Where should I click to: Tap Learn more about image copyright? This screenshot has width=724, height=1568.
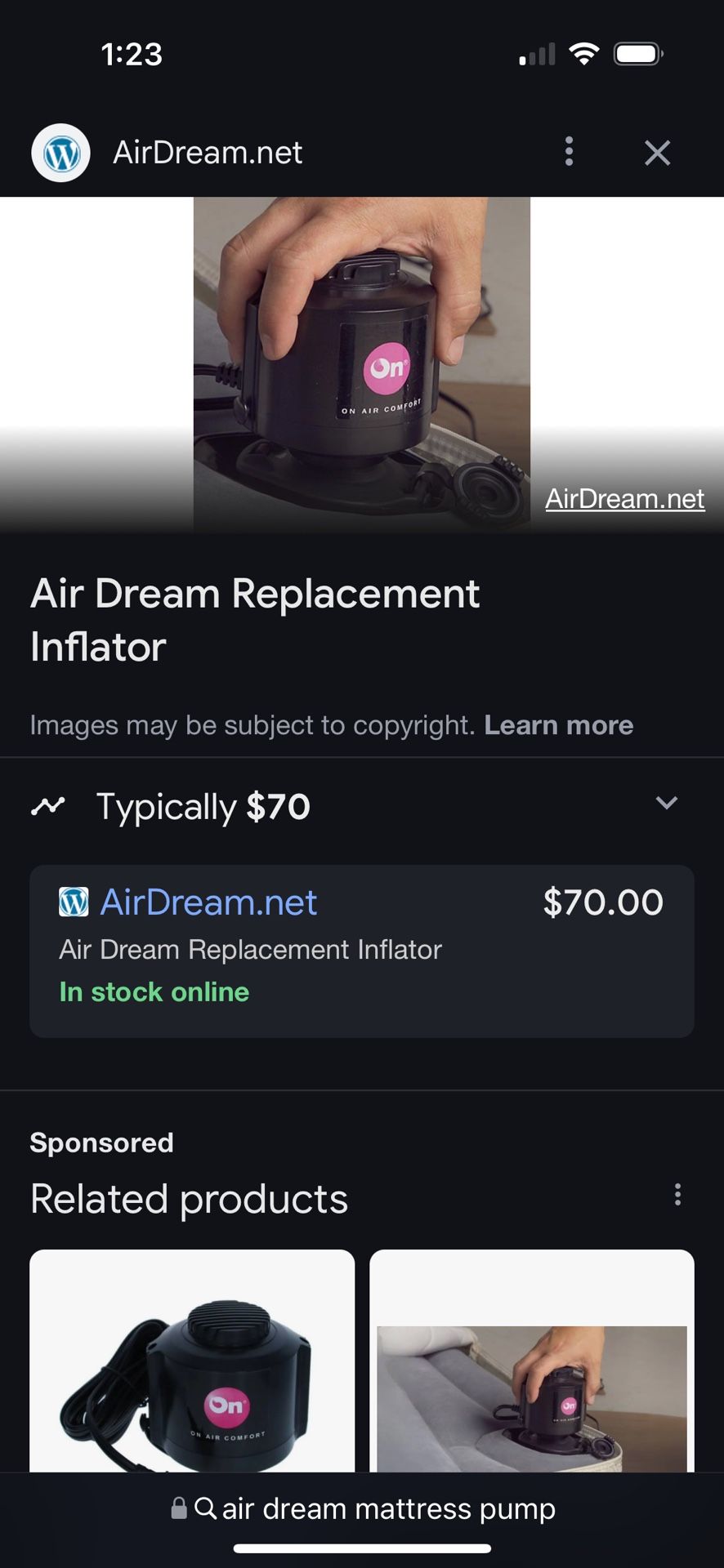pyautogui.click(x=558, y=725)
